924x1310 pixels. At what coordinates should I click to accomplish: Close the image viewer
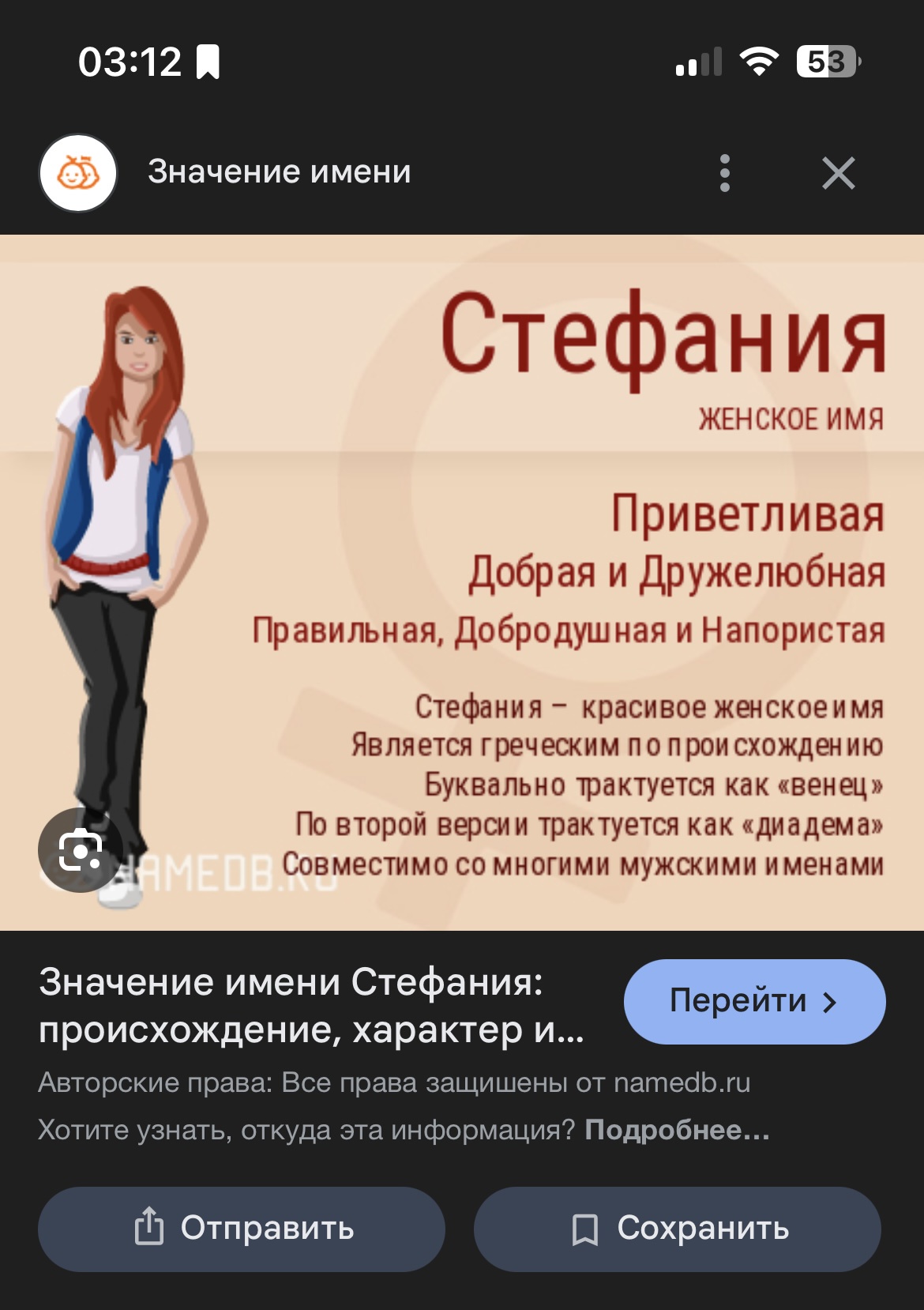[x=838, y=173]
